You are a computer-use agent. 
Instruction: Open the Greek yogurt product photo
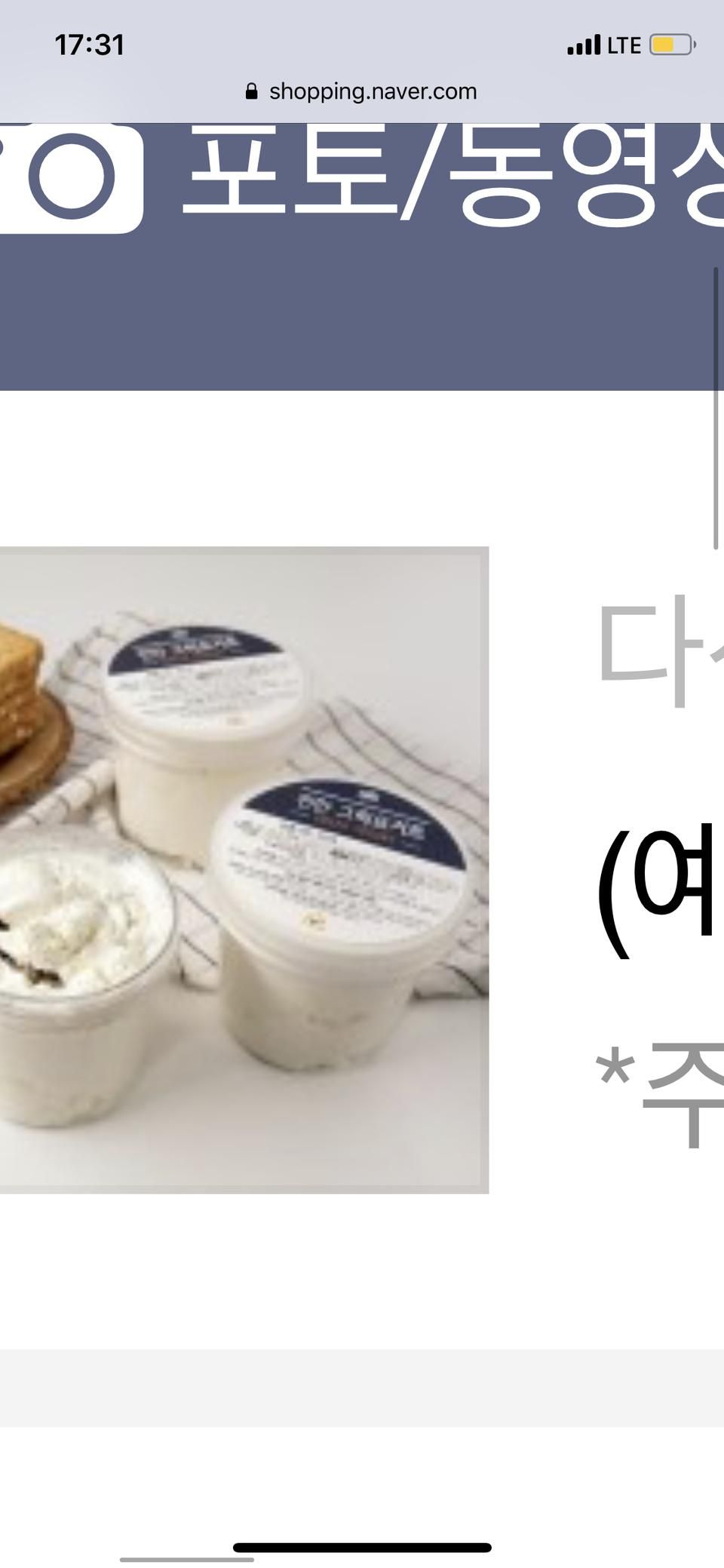coord(244,870)
